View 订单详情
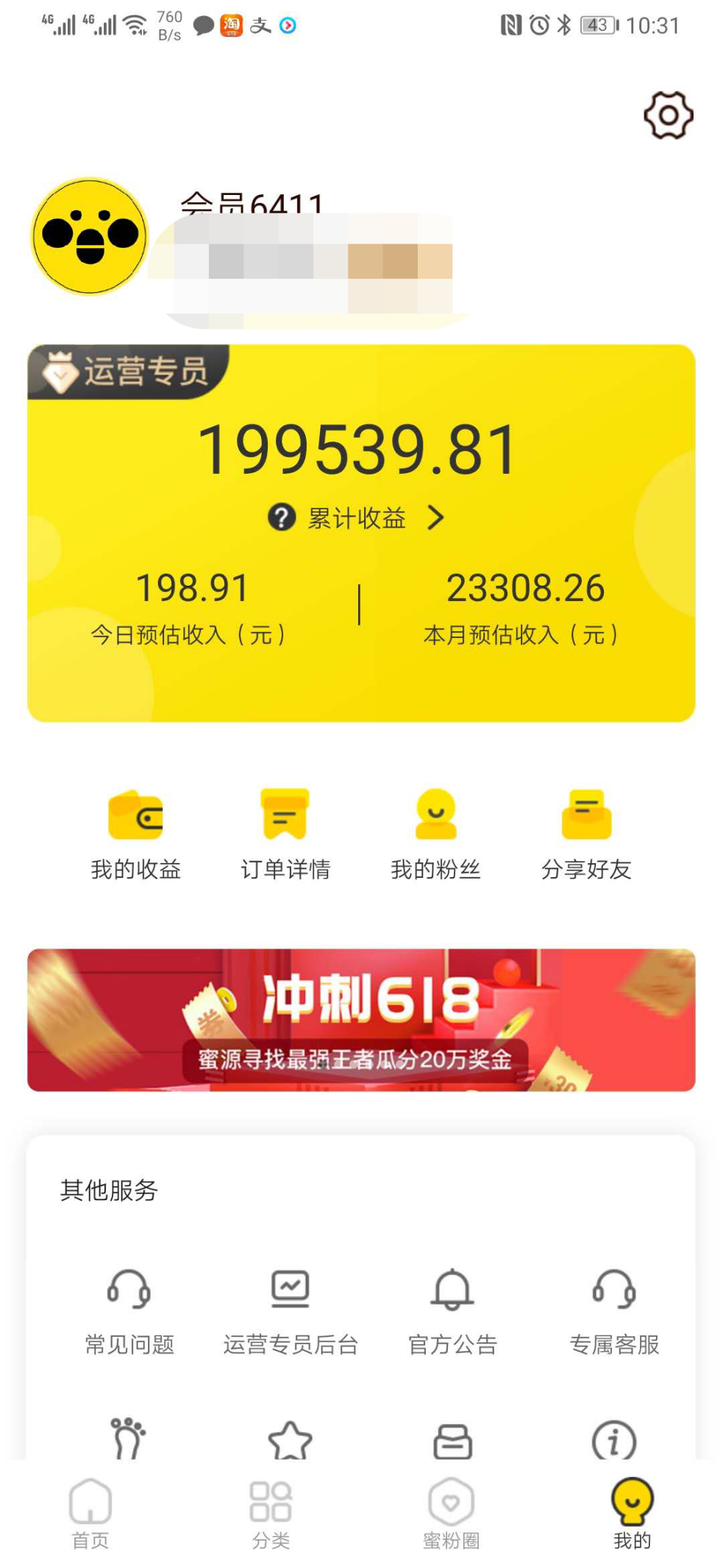Viewport: 723px width, 1568px height. (285, 834)
